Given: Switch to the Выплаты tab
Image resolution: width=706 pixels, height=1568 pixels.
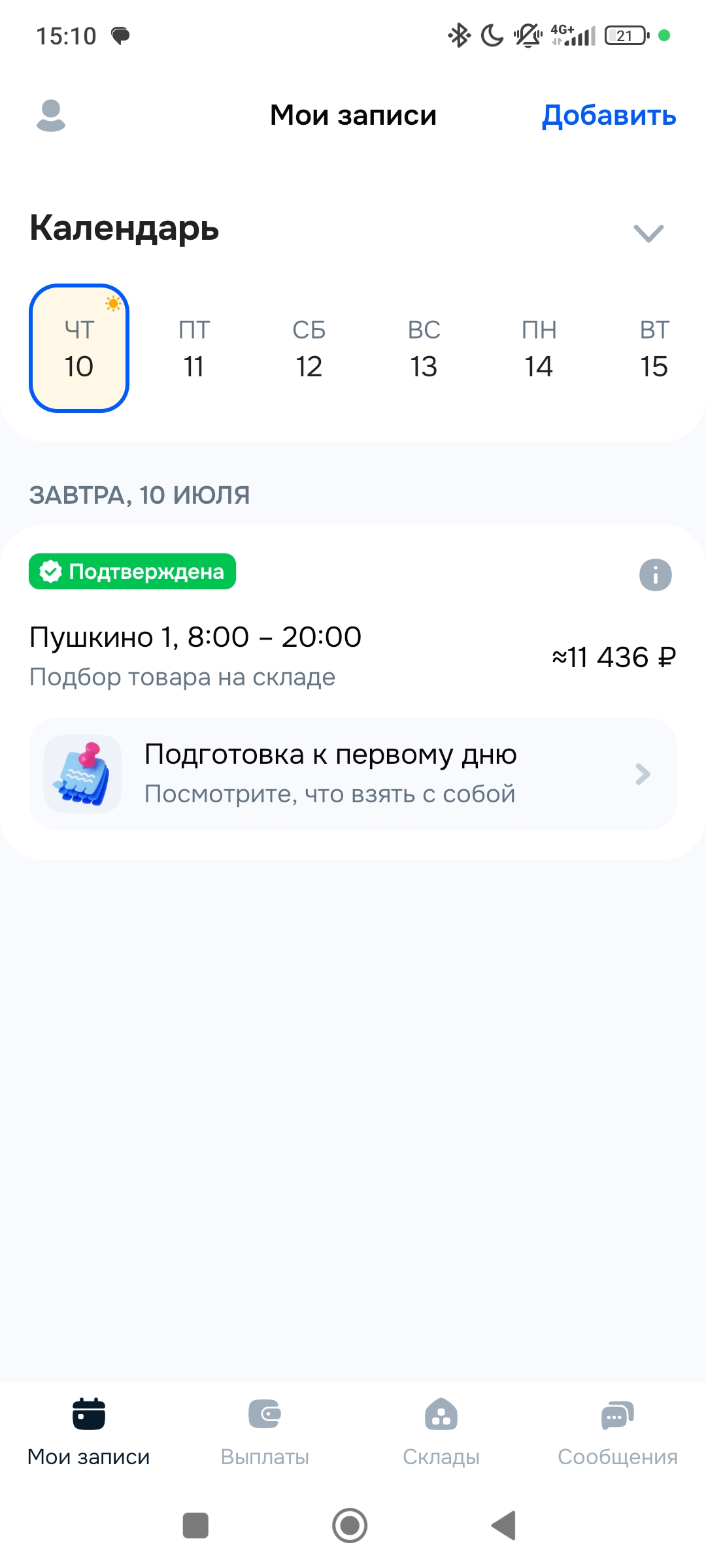Looking at the screenshot, I should pyautogui.click(x=265, y=1431).
